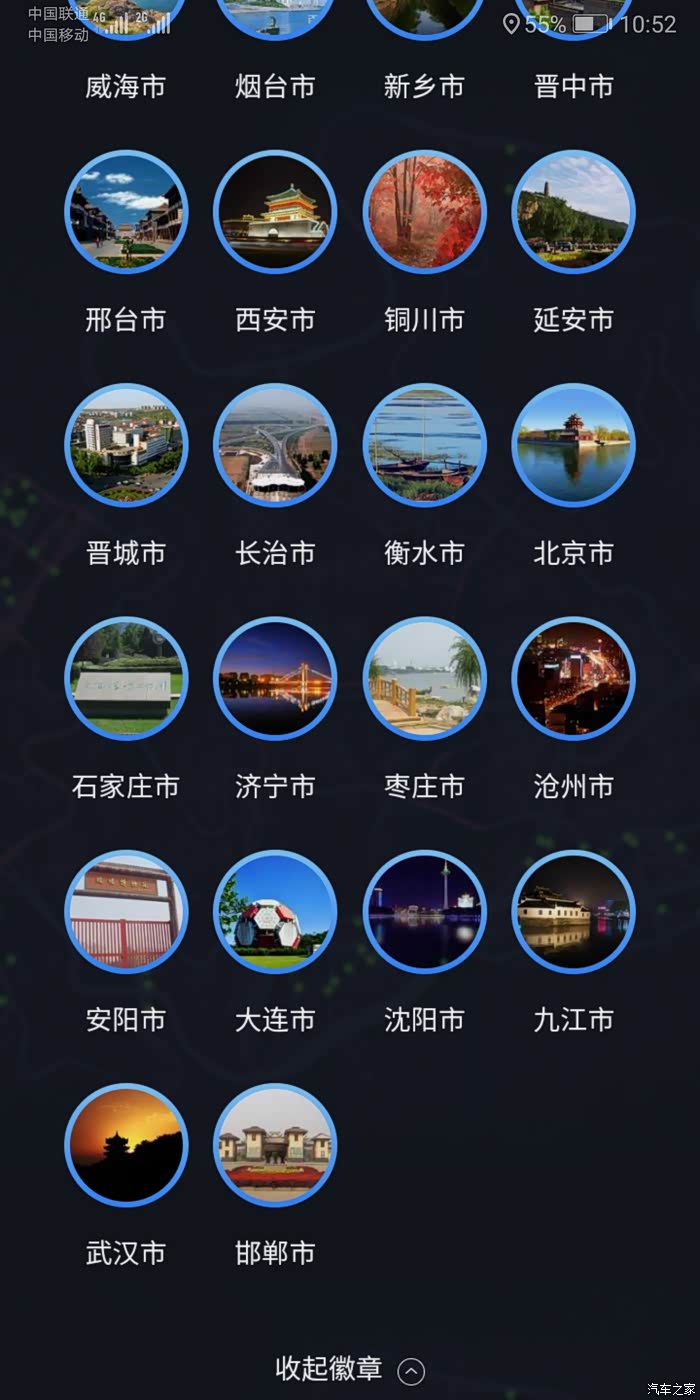Select the 北京市 badge
Image resolution: width=700 pixels, height=1400 pixels.
point(573,445)
